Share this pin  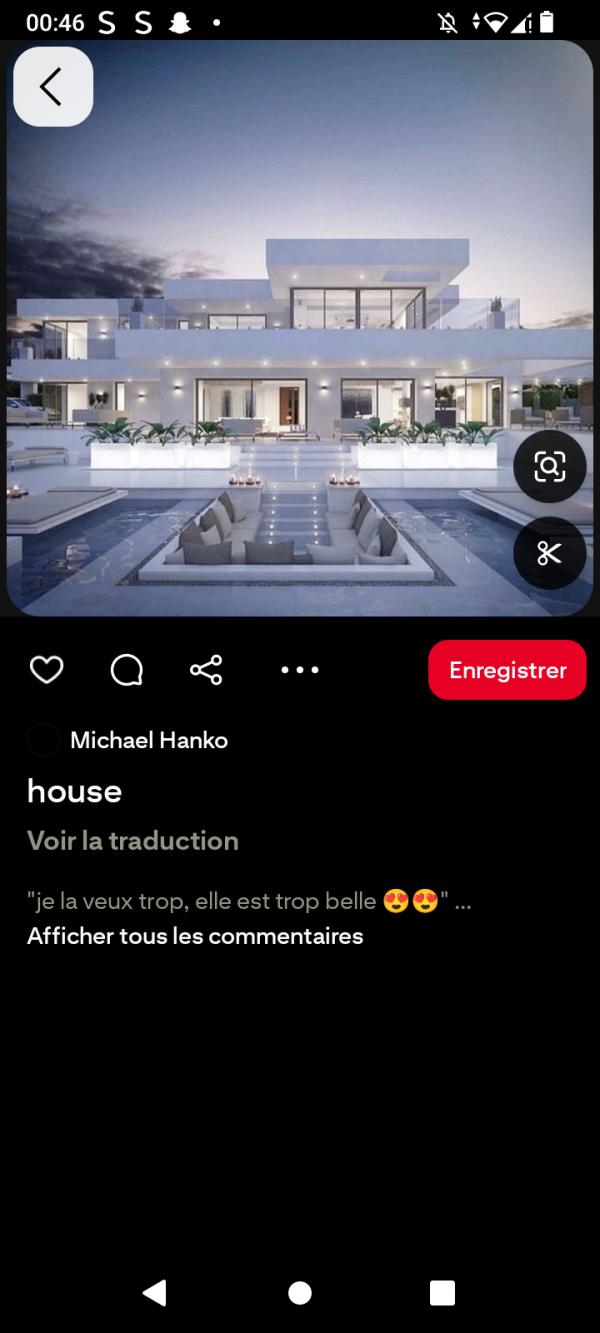click(206, 670)
